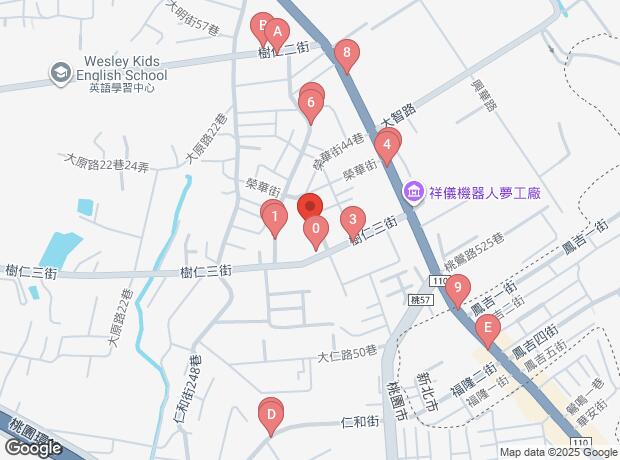
Task: Tap map marker numbered 8
Action: coord(346,53)
